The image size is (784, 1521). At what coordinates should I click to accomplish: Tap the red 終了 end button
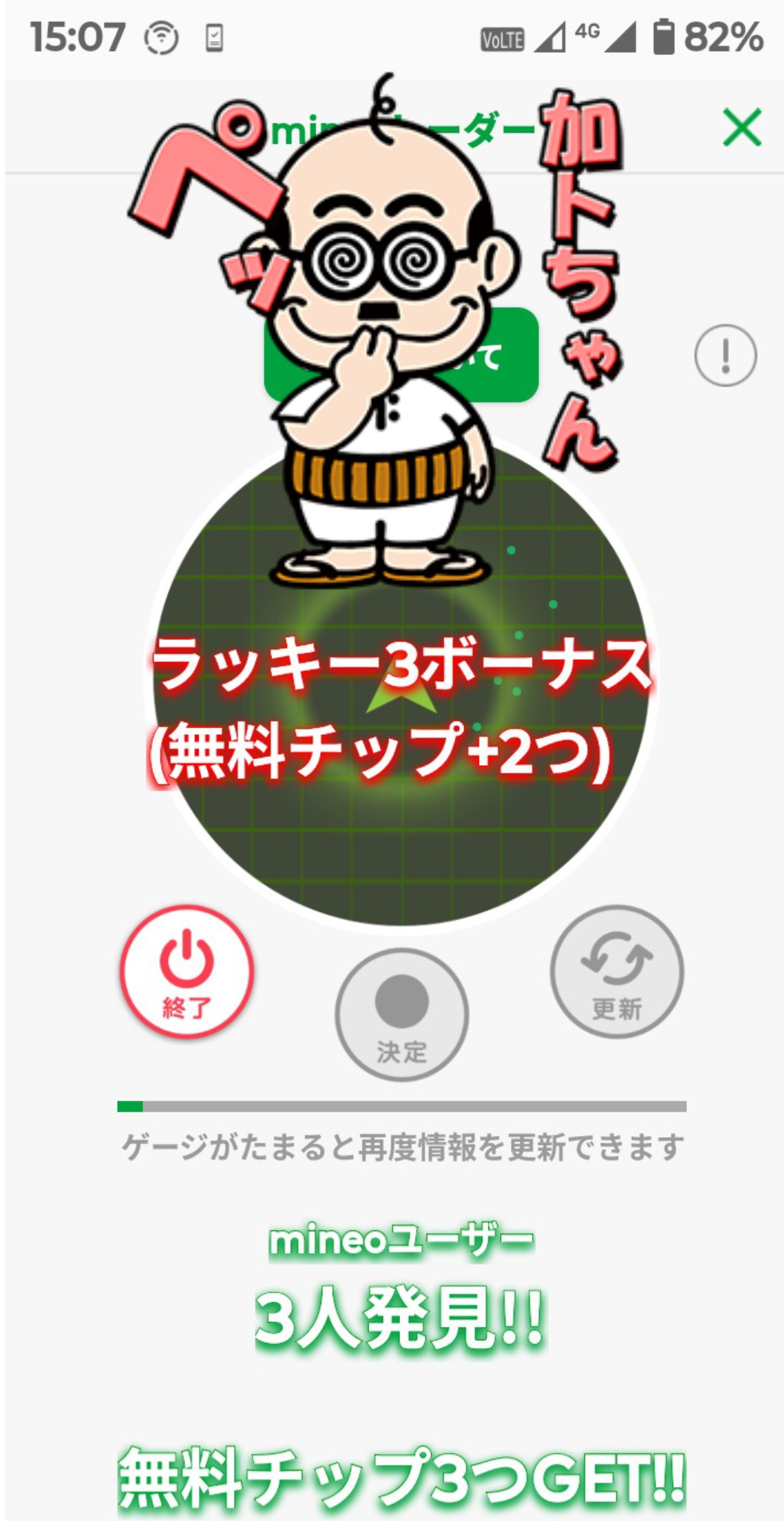[x=187, y=972]
